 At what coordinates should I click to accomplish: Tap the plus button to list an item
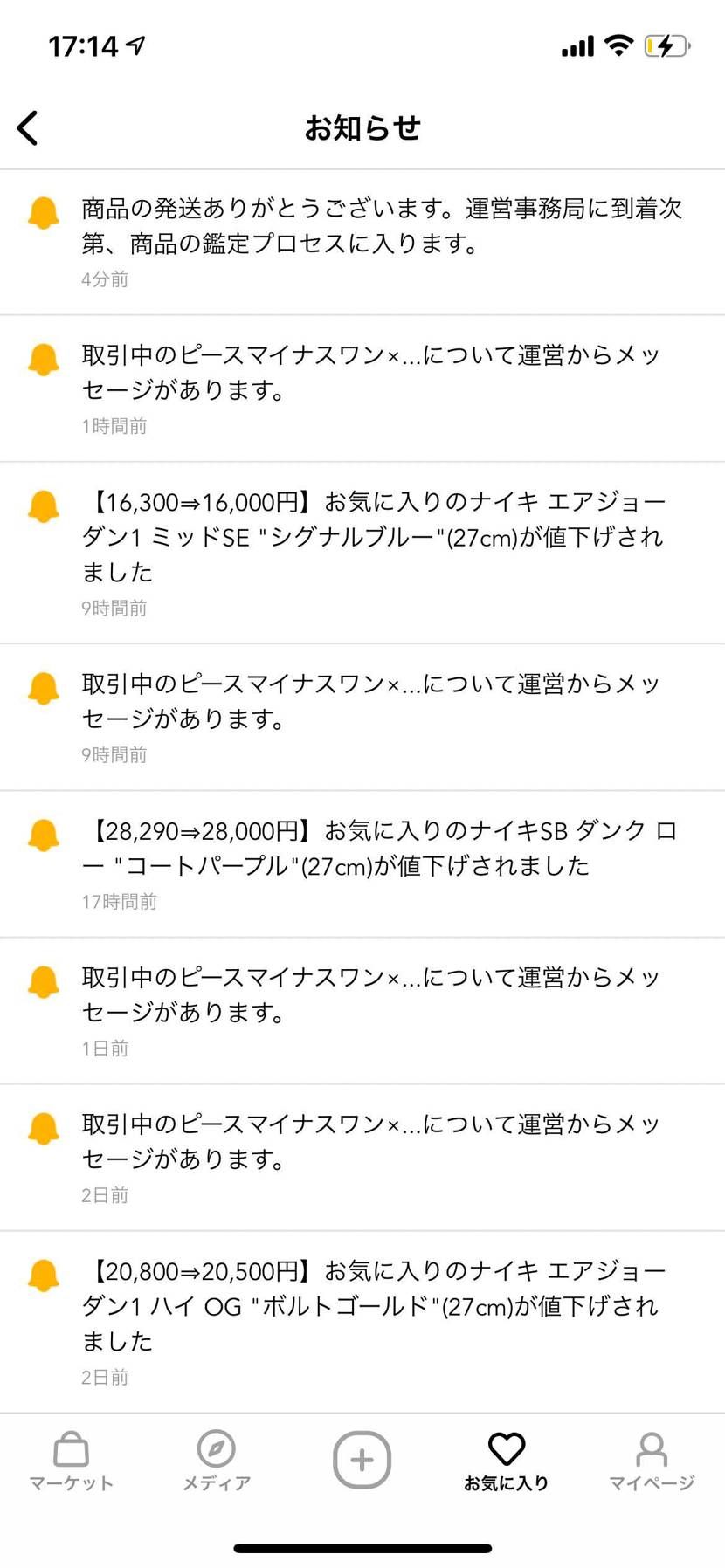[x=362, y=1460]
